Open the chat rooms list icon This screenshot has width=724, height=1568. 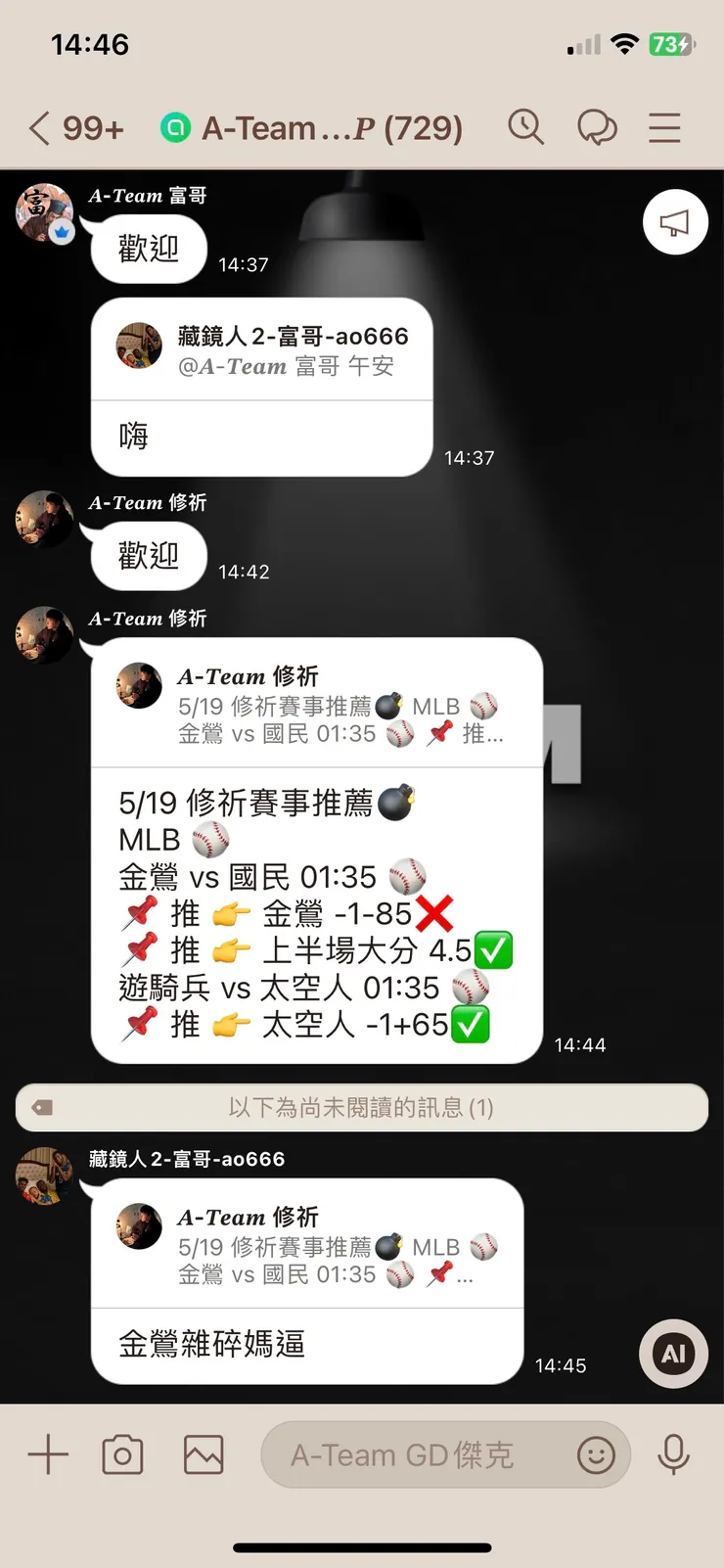pyautogui.click(x=597, y=127)
